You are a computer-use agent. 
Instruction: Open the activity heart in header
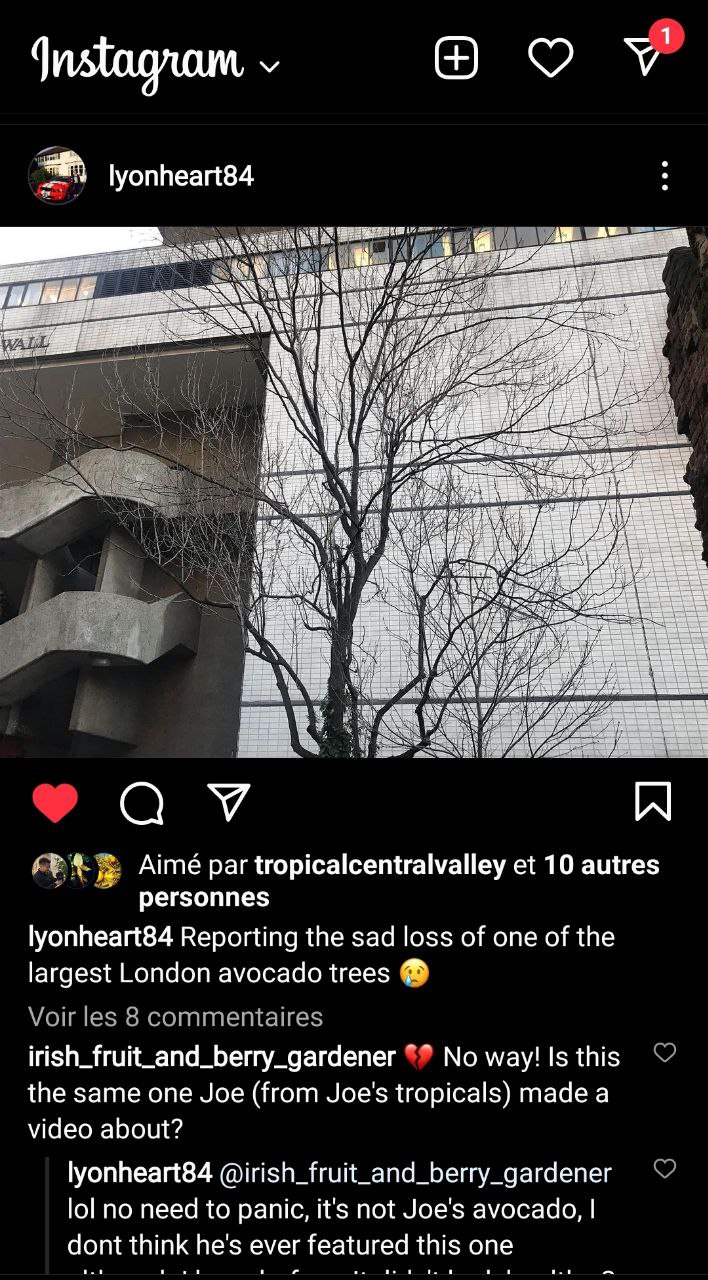pos(550,58)
